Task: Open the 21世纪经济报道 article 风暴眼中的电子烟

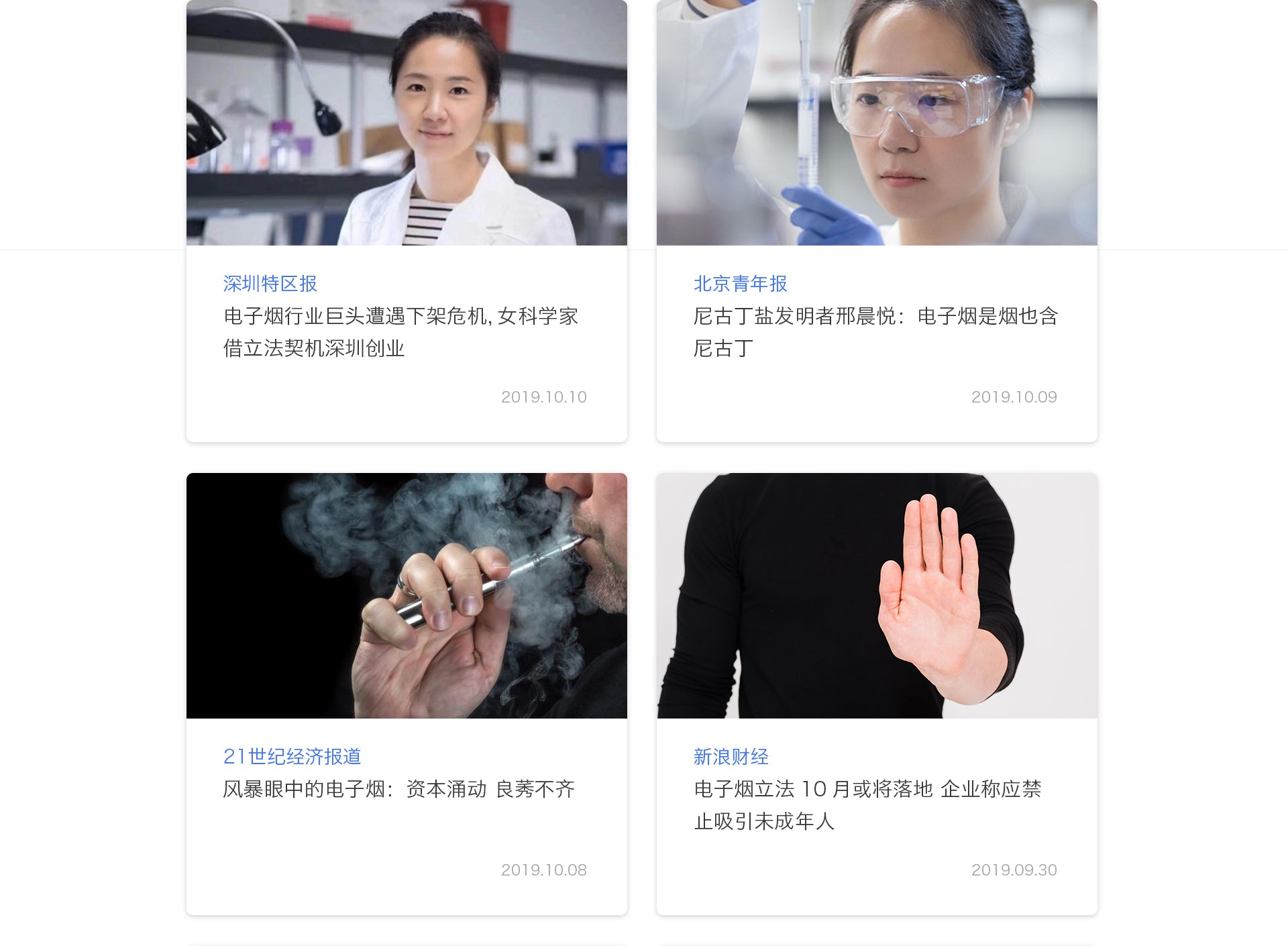Action: (x=399, y=789)
